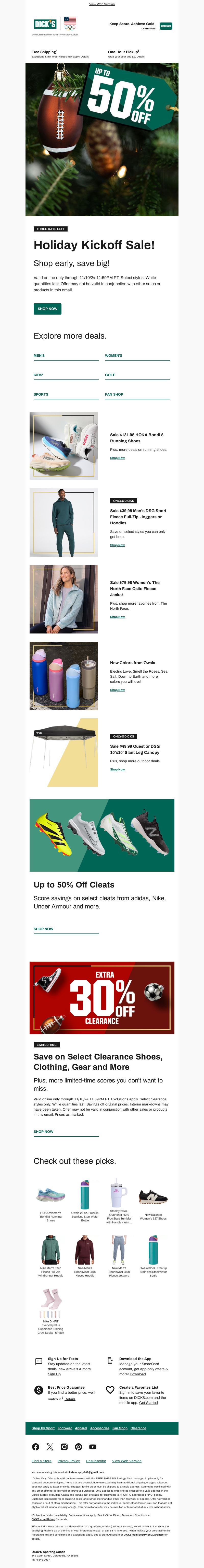Download the DICK'S app

[138, 1374]
